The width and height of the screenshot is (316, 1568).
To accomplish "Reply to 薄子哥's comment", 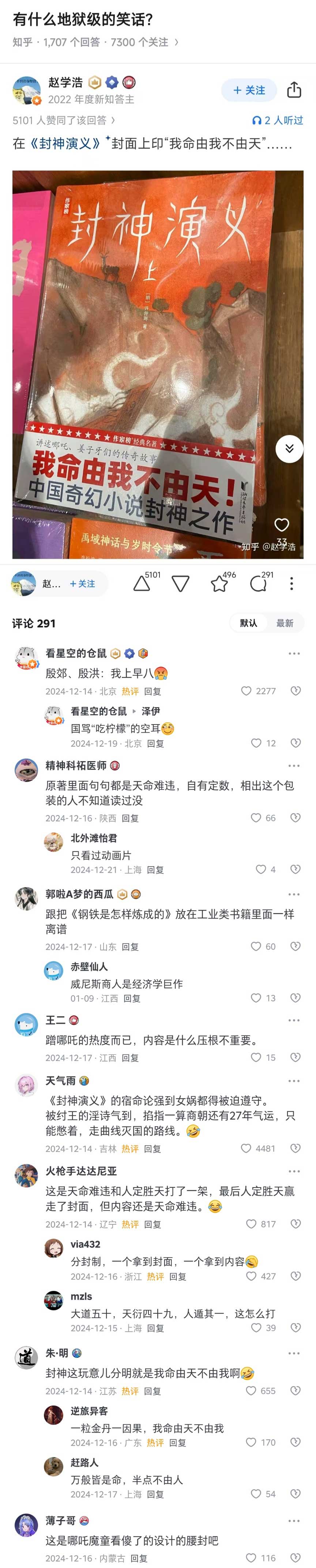I will click(x=139, y=1558).
